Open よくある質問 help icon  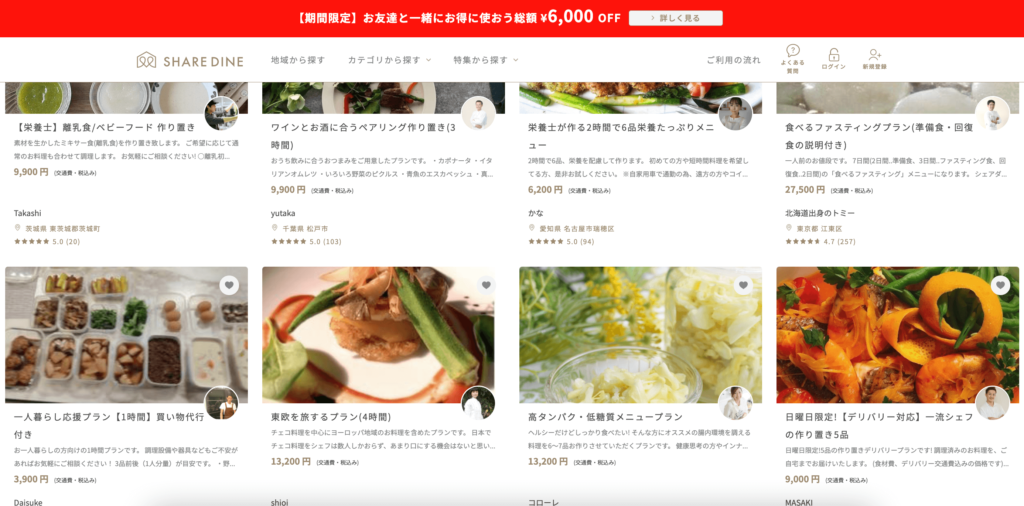point(792,59)
